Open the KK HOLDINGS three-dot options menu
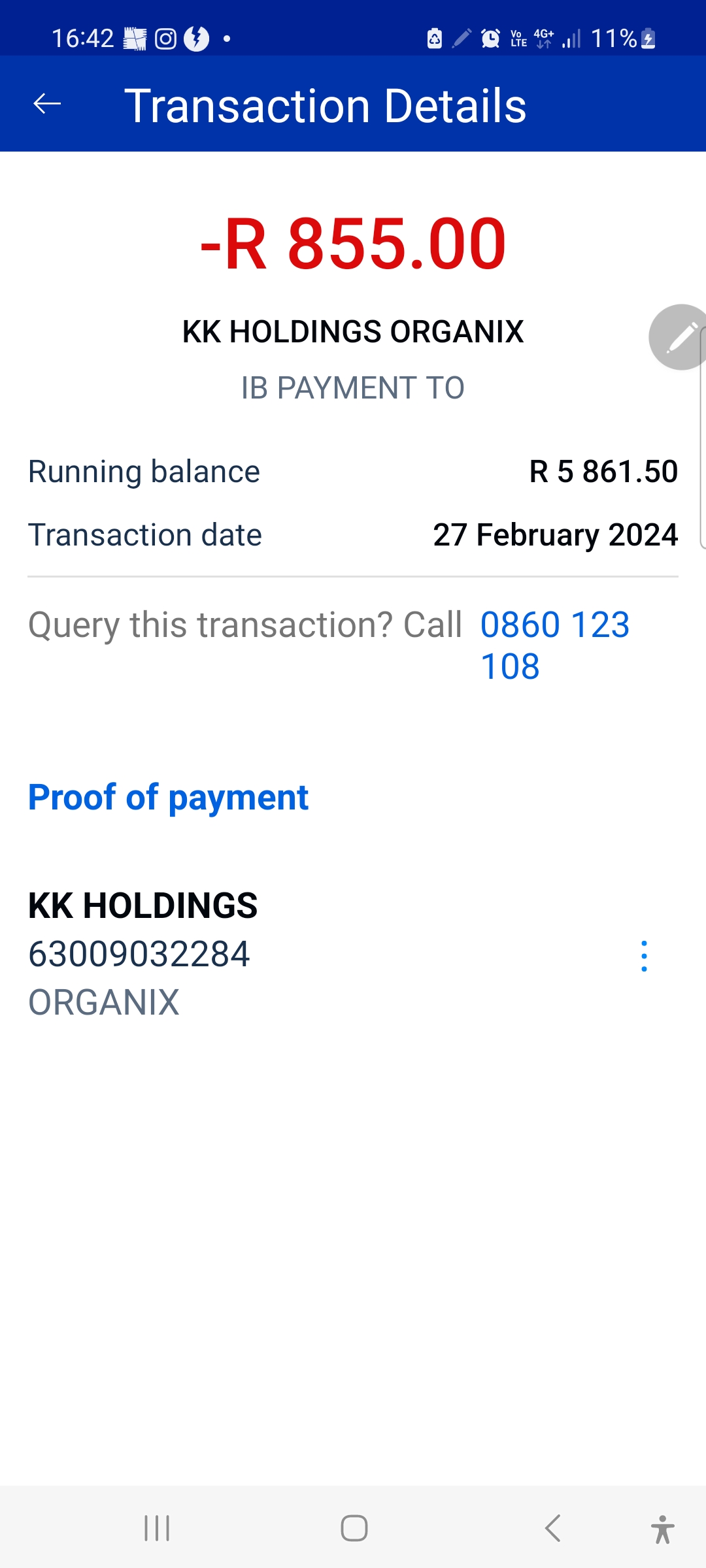This screenshot has width=706, height=1568. pos(644,956)
